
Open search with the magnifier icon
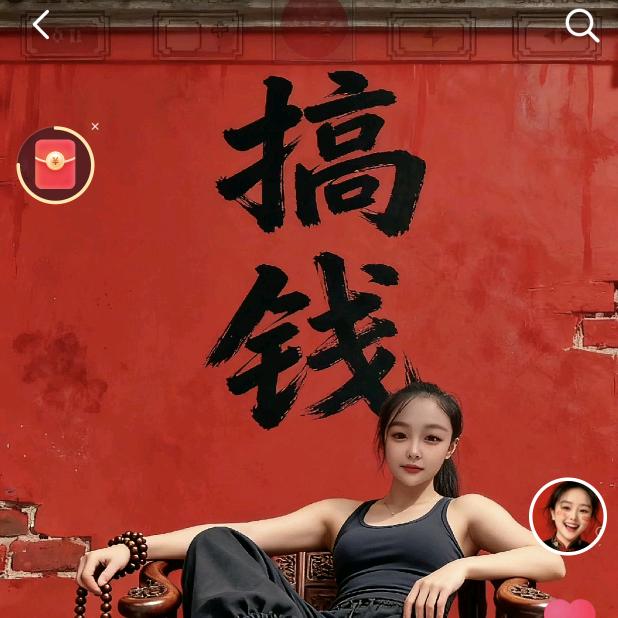click(x=582, y=25)
